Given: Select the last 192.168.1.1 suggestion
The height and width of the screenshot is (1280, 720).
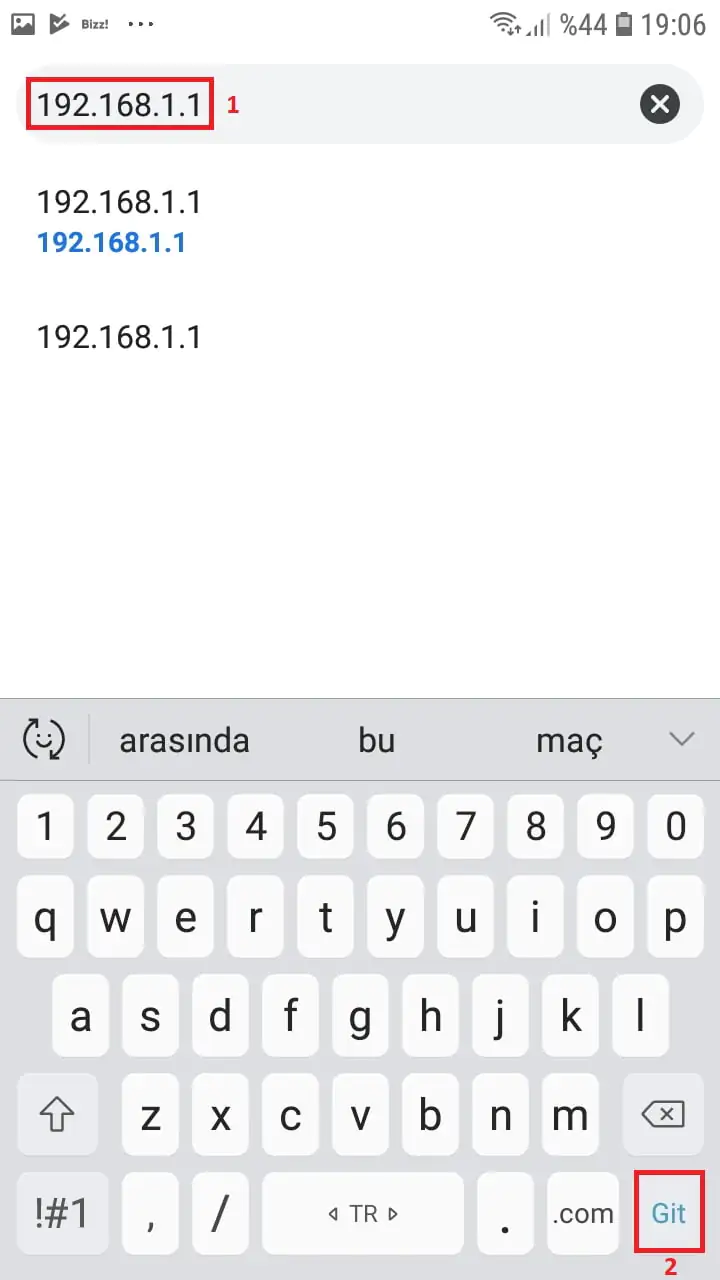Looking at the screenshot, I should 119,337.
